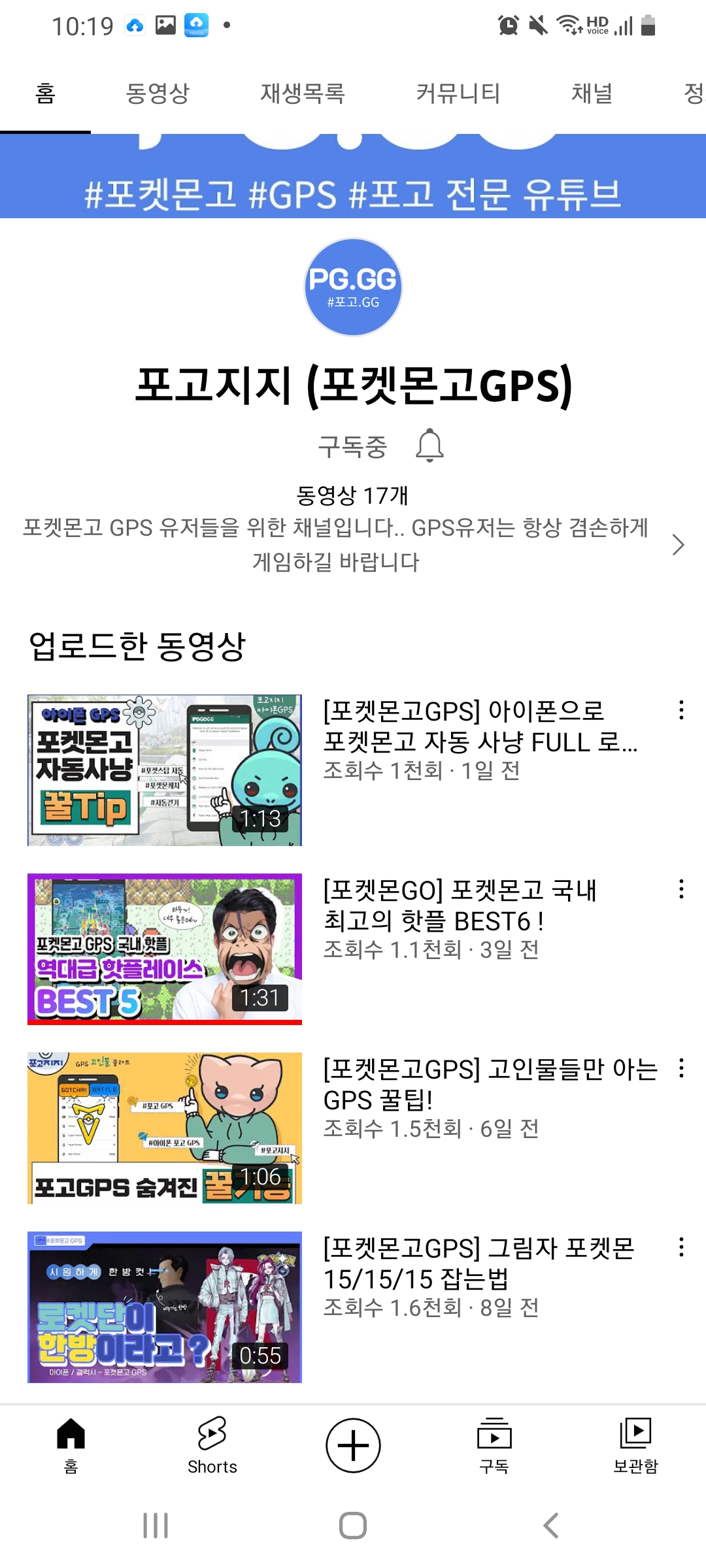
Task: Open the 재생목록 tab
Action: pyautogui.click(x=302, y=93)
